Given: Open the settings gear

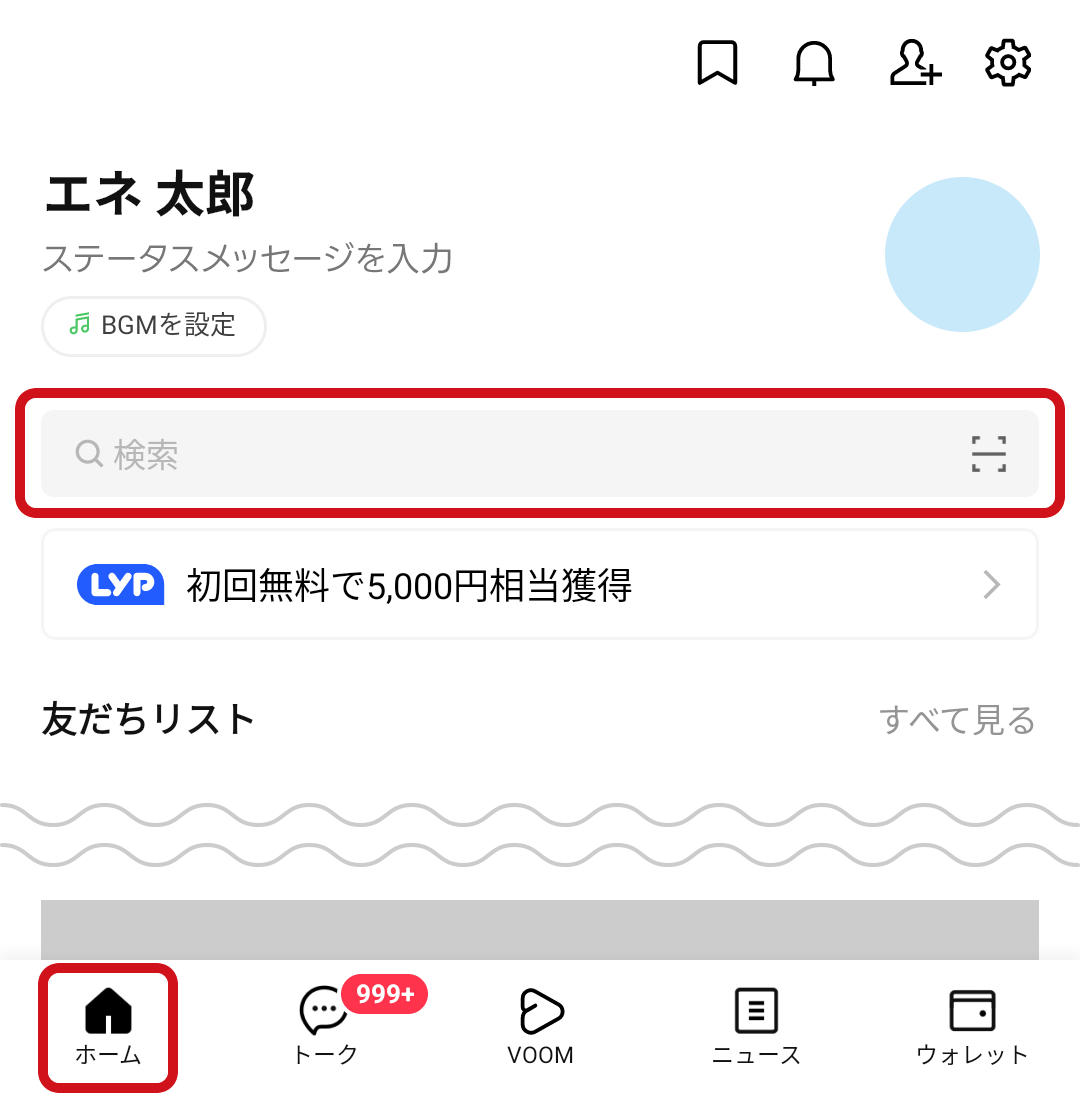Looking at the screenshot, I should click(x=1008, y=64).
